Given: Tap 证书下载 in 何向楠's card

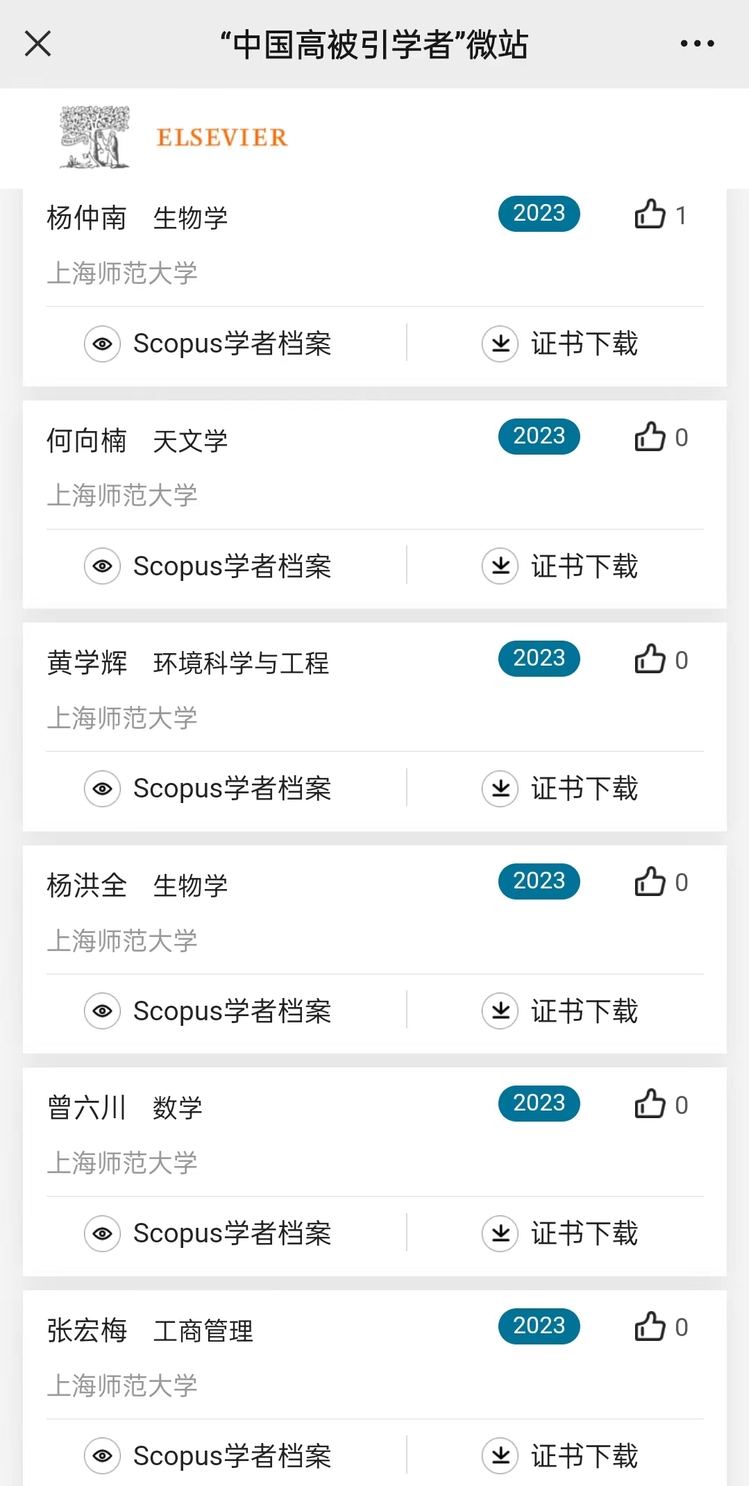Looking at the screenshot, I should point(561,566).
